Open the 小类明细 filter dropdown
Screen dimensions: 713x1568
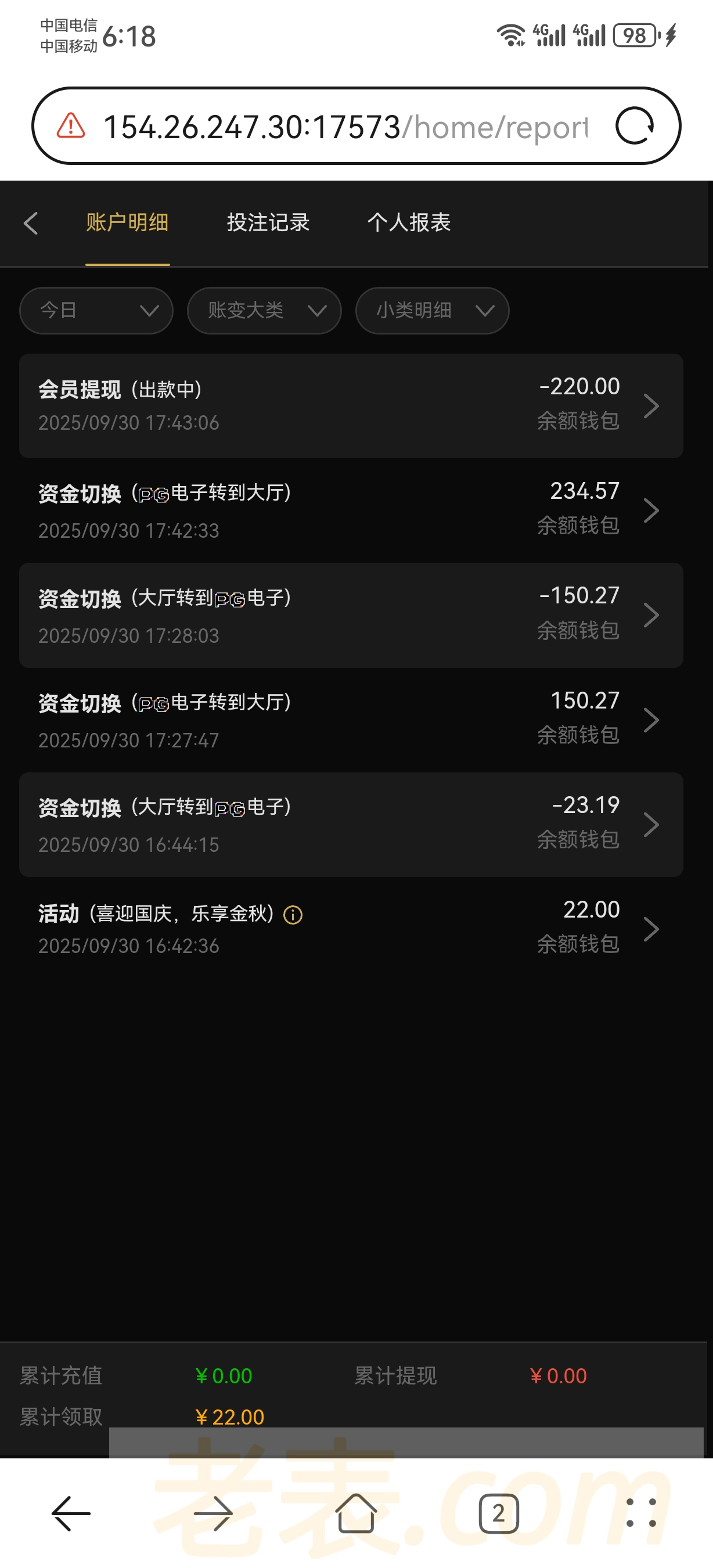[x=432, y=311]
